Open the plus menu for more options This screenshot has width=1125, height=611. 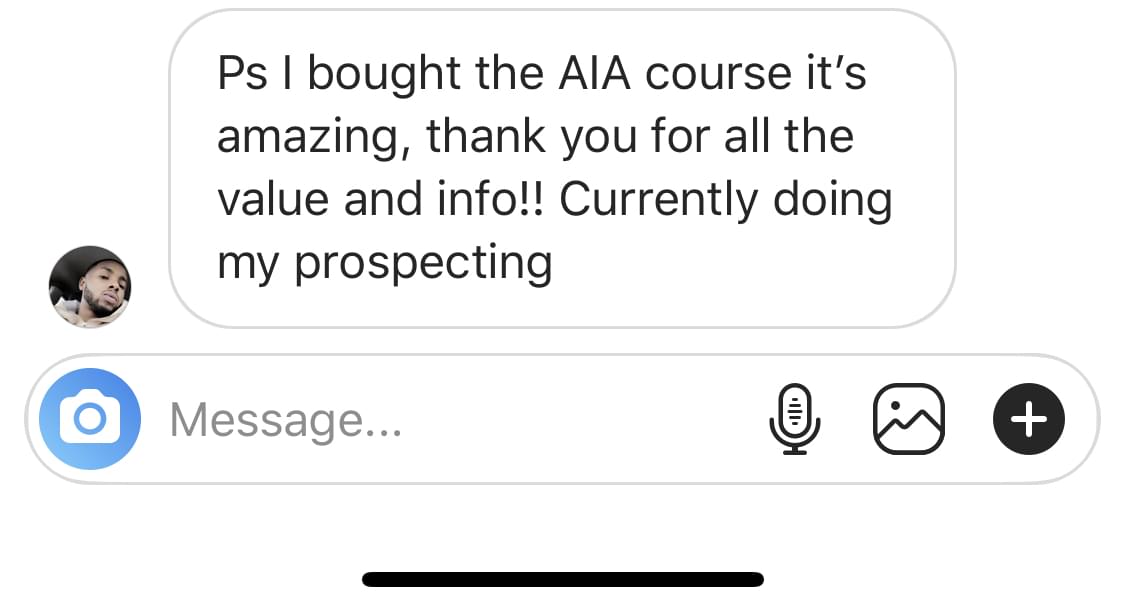(1029, 420)
